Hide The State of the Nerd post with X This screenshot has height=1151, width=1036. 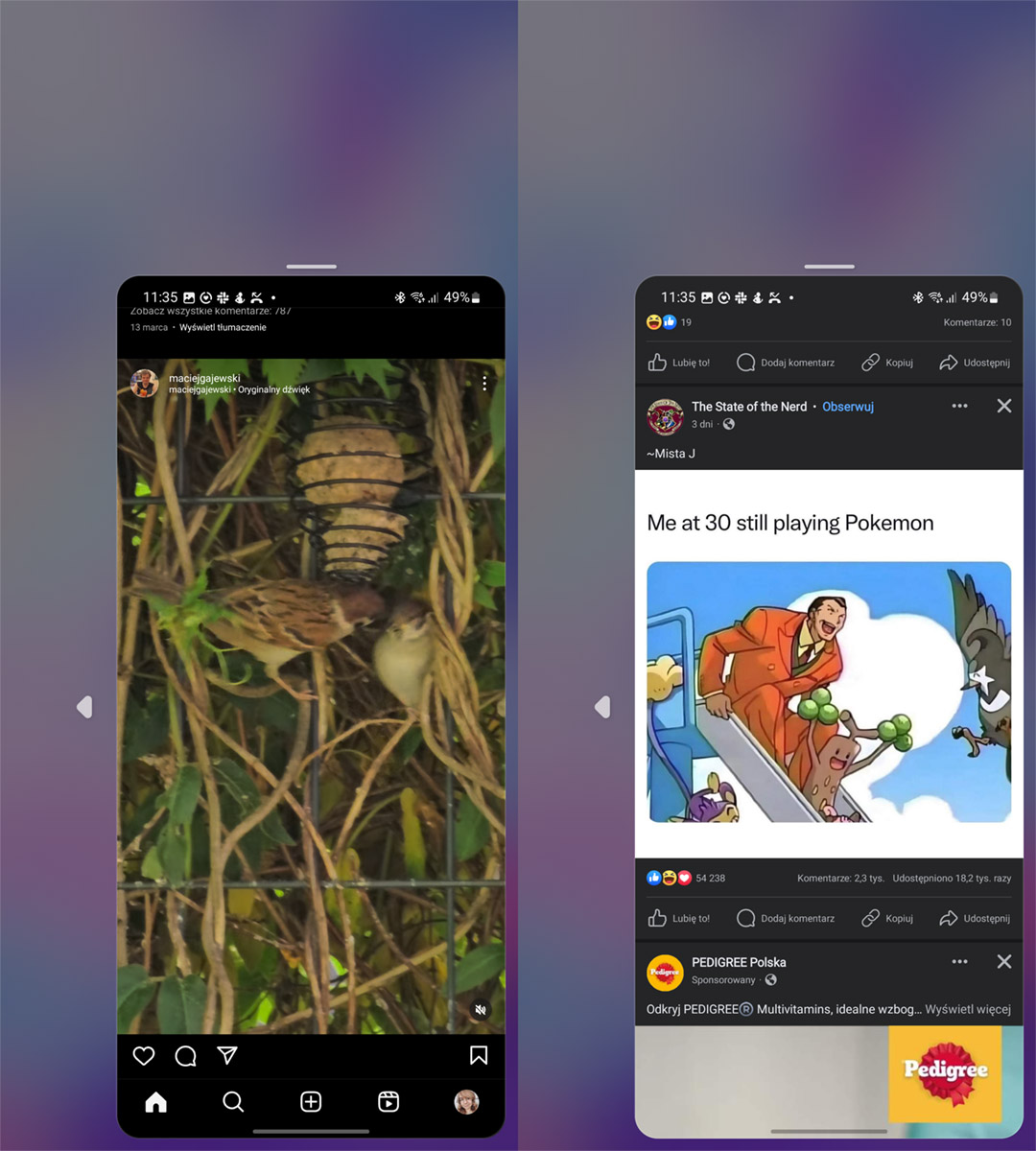pos(1004,406)
